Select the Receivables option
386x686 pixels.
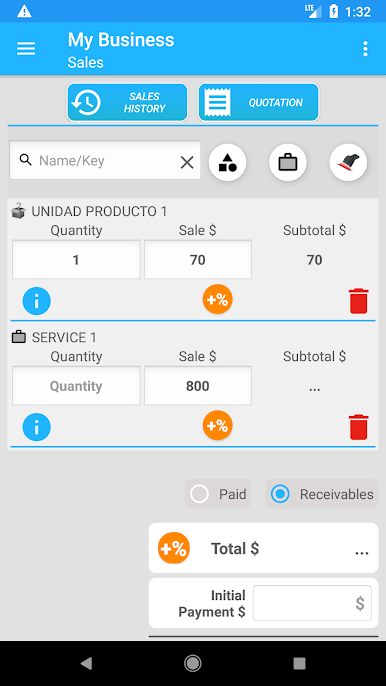coord(322,494)
